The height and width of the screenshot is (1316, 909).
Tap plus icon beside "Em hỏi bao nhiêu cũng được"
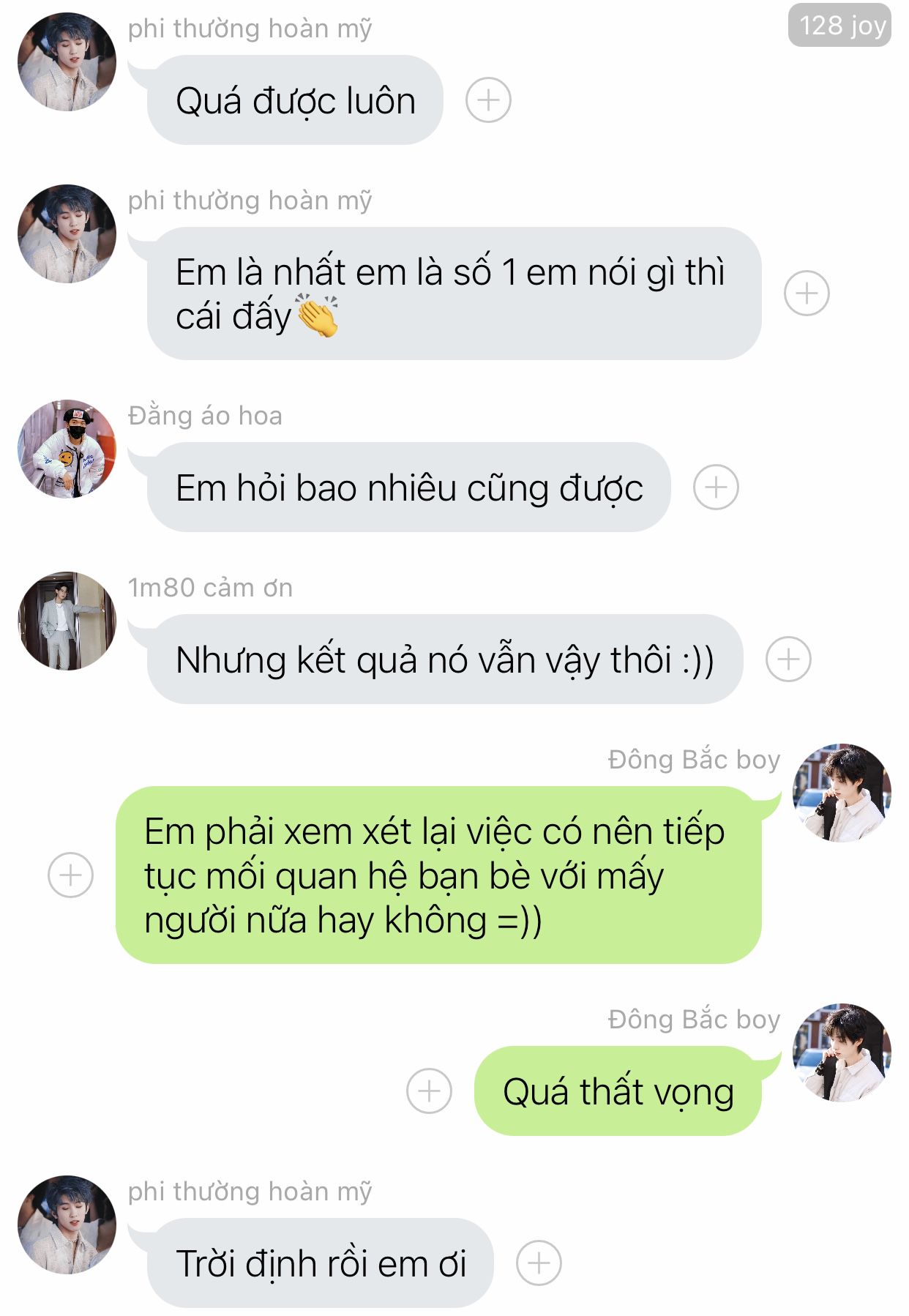tap(716, 487)
